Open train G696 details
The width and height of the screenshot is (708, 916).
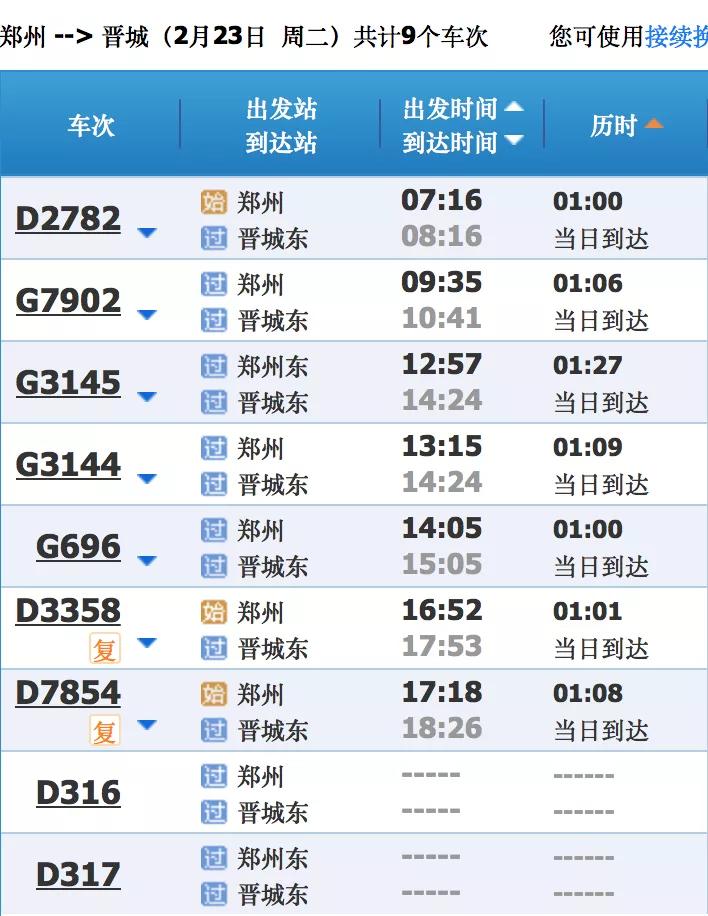(78, 546)
